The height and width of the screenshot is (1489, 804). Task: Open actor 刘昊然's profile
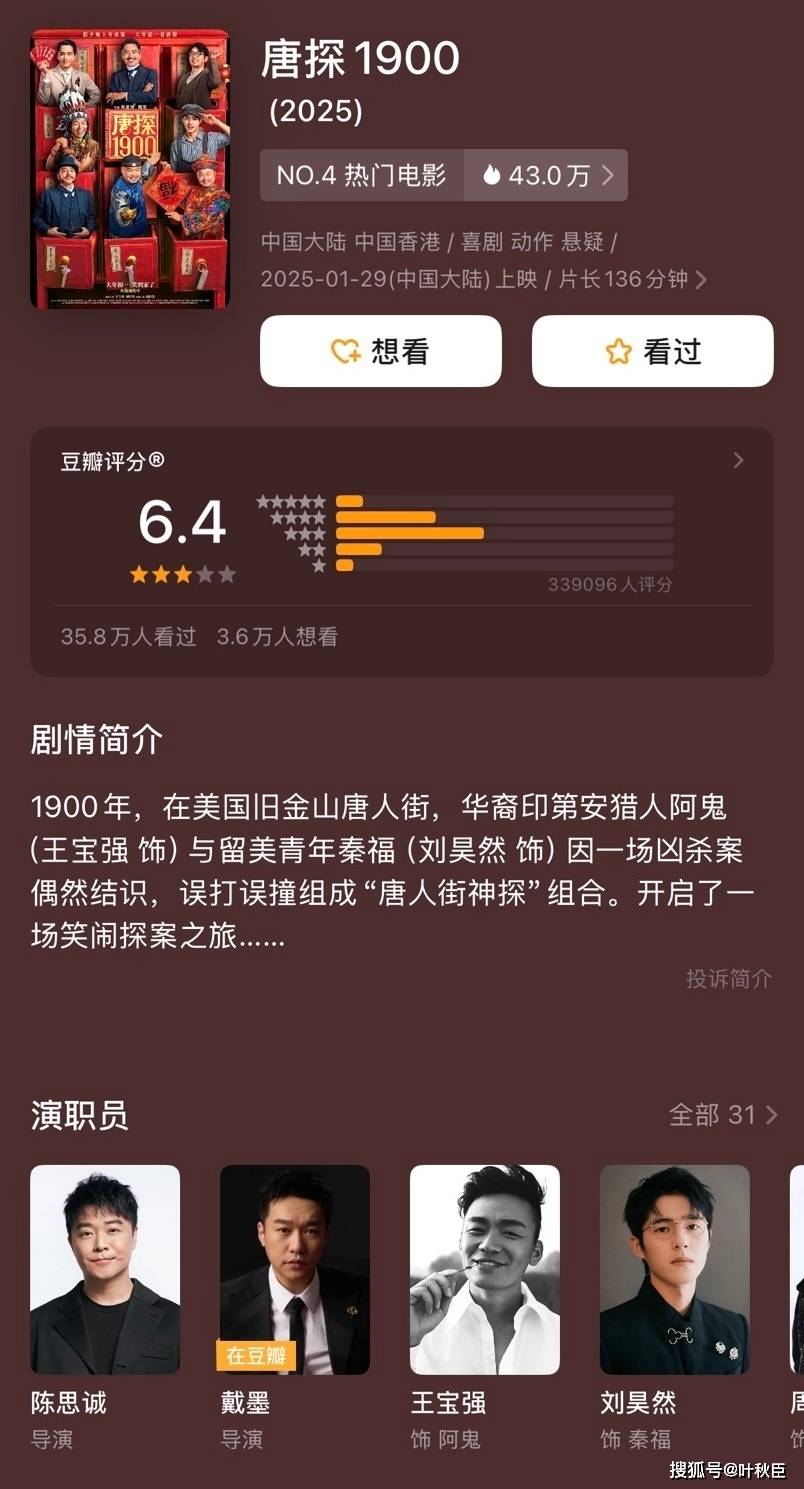pyautogui.click(x=675, y=1270)
